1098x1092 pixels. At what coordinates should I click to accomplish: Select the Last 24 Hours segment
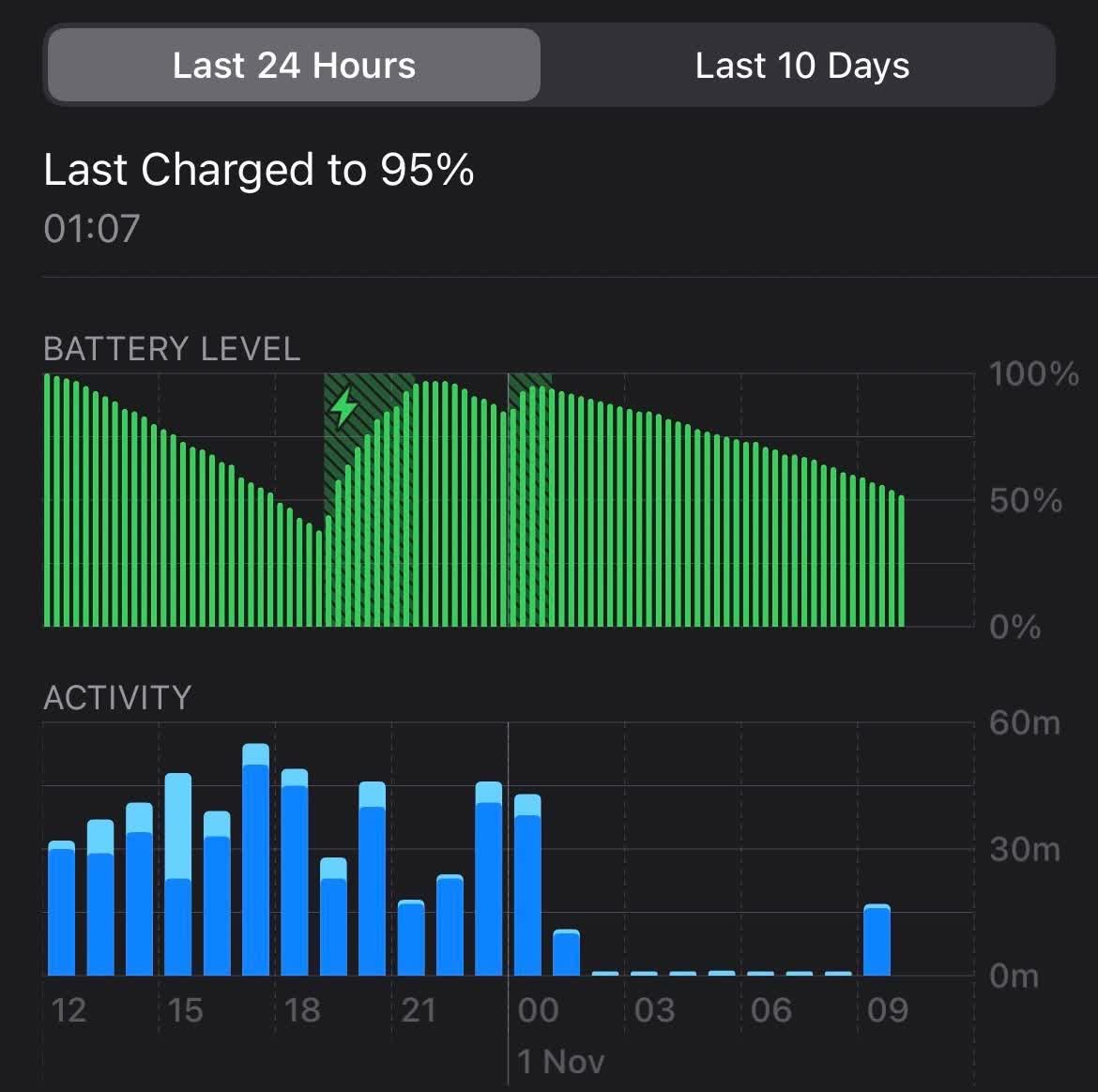coord(294,66)
